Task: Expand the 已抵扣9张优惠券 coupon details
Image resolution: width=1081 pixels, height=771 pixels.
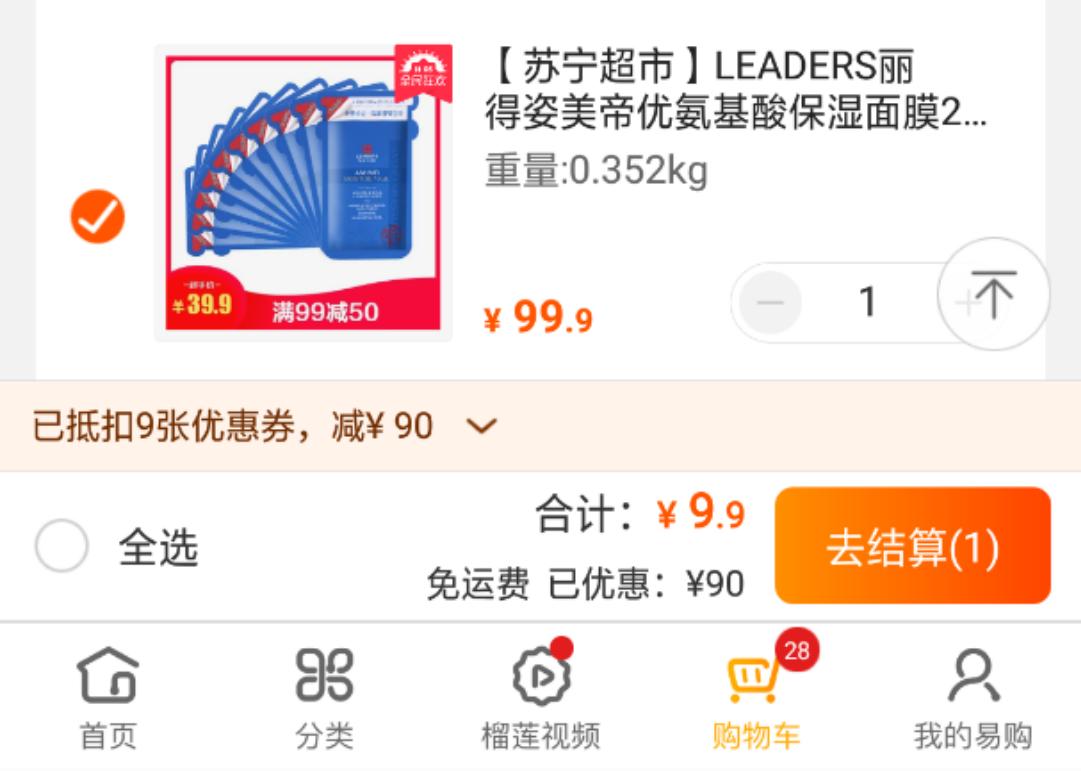Action: [x=481, y=427]
